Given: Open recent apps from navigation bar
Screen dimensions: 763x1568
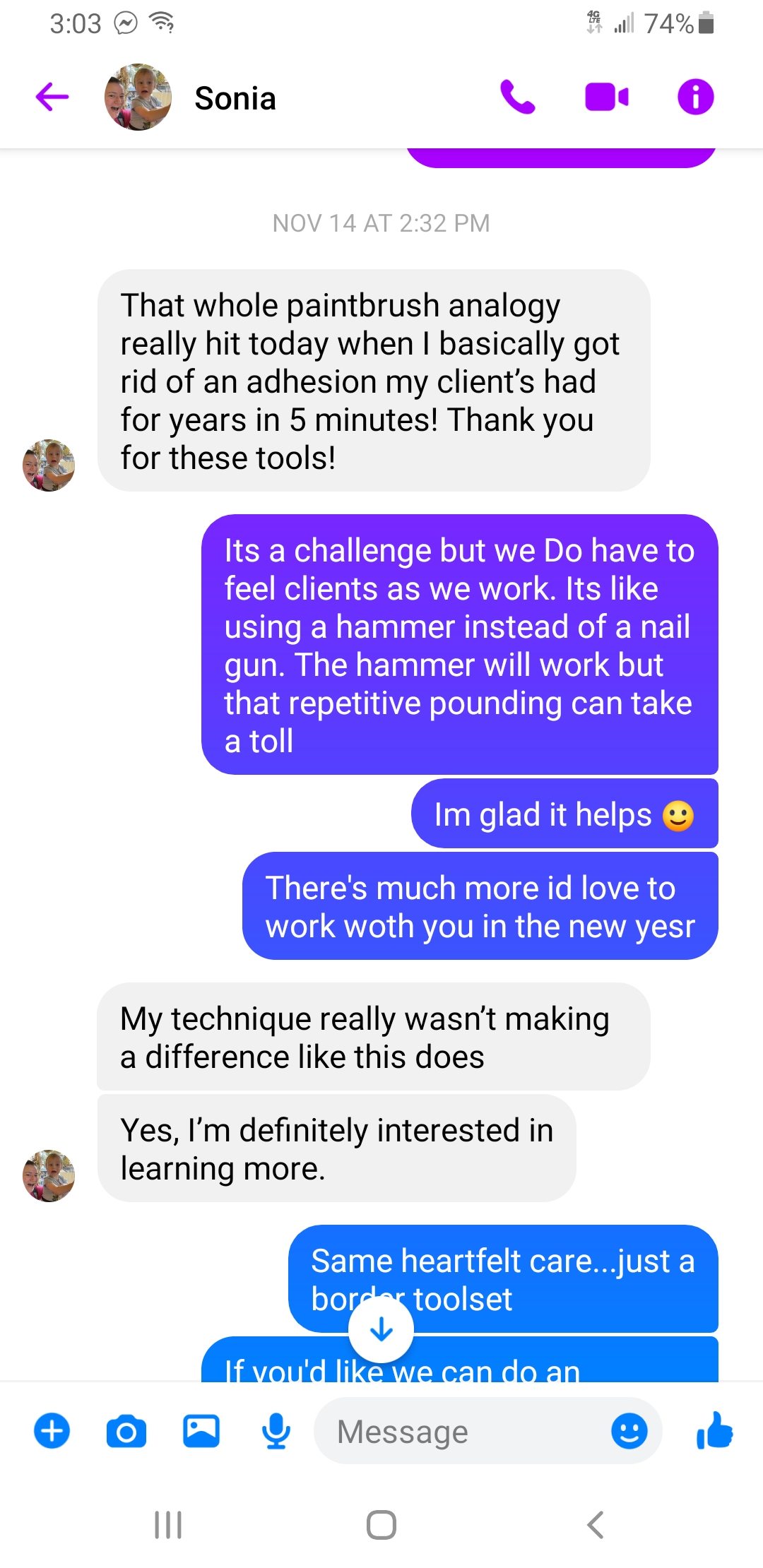Looking at the screenshot, I should tap(168, 1524).
